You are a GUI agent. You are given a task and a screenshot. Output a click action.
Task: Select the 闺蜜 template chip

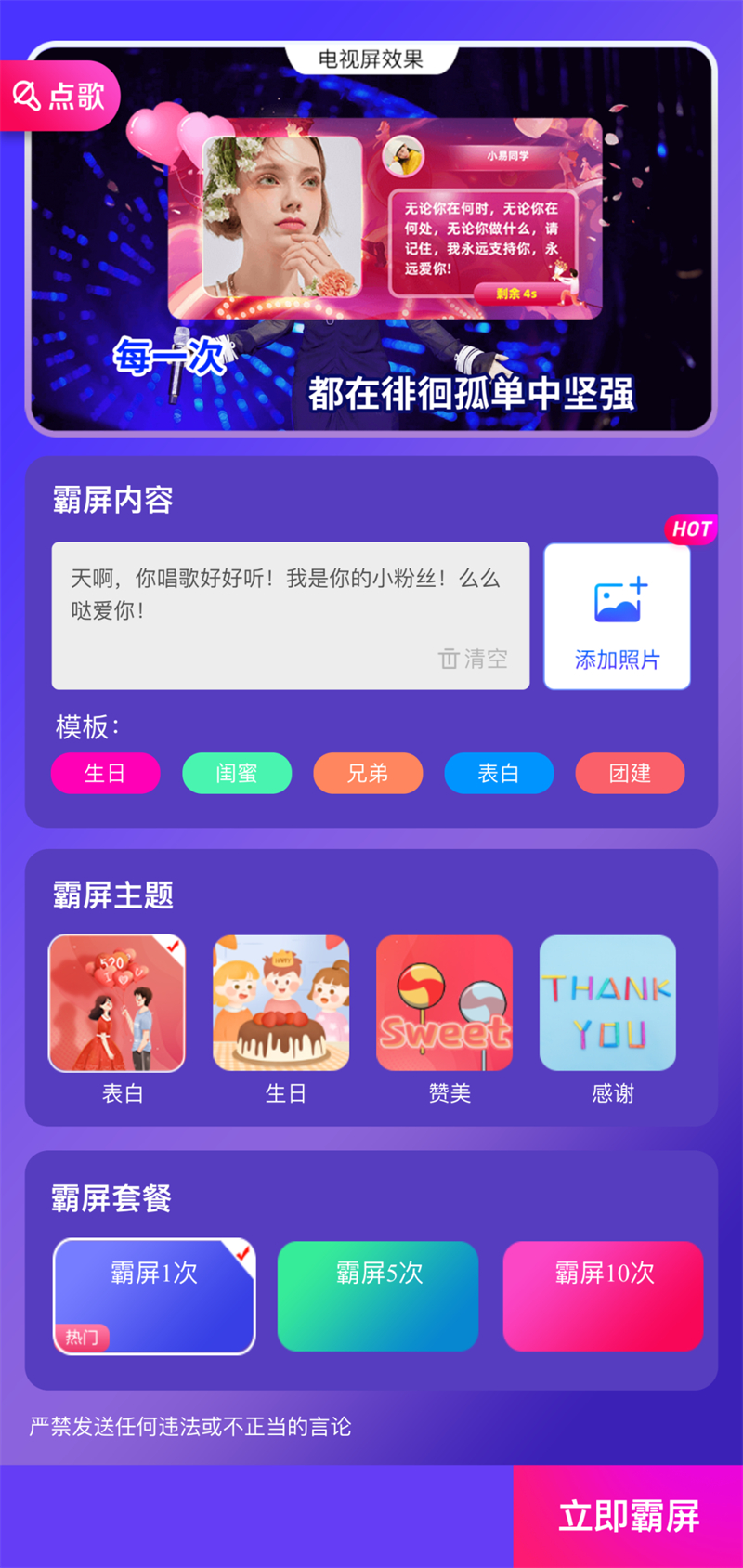pos(237,773)
